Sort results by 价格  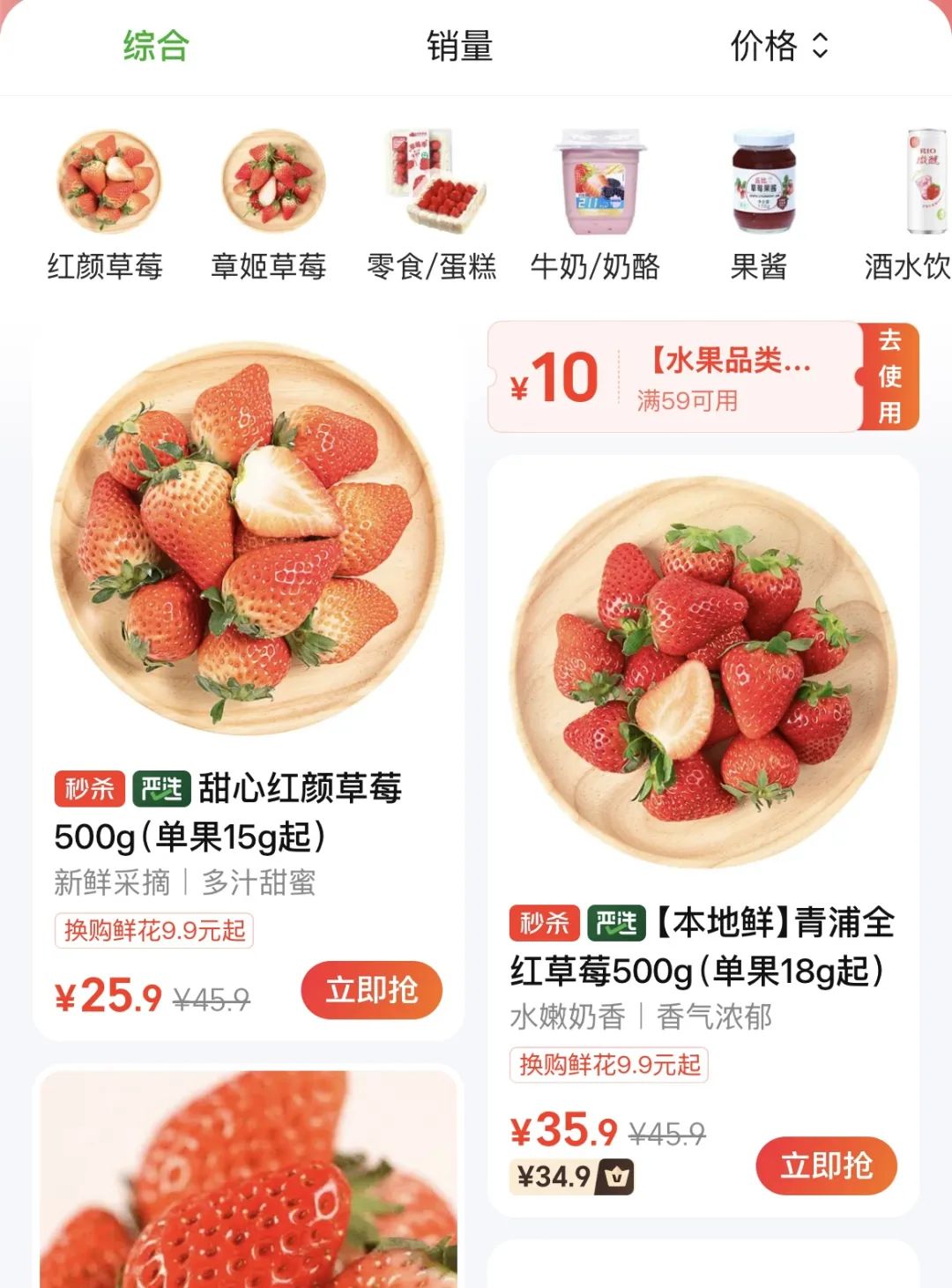coord(778,46)
